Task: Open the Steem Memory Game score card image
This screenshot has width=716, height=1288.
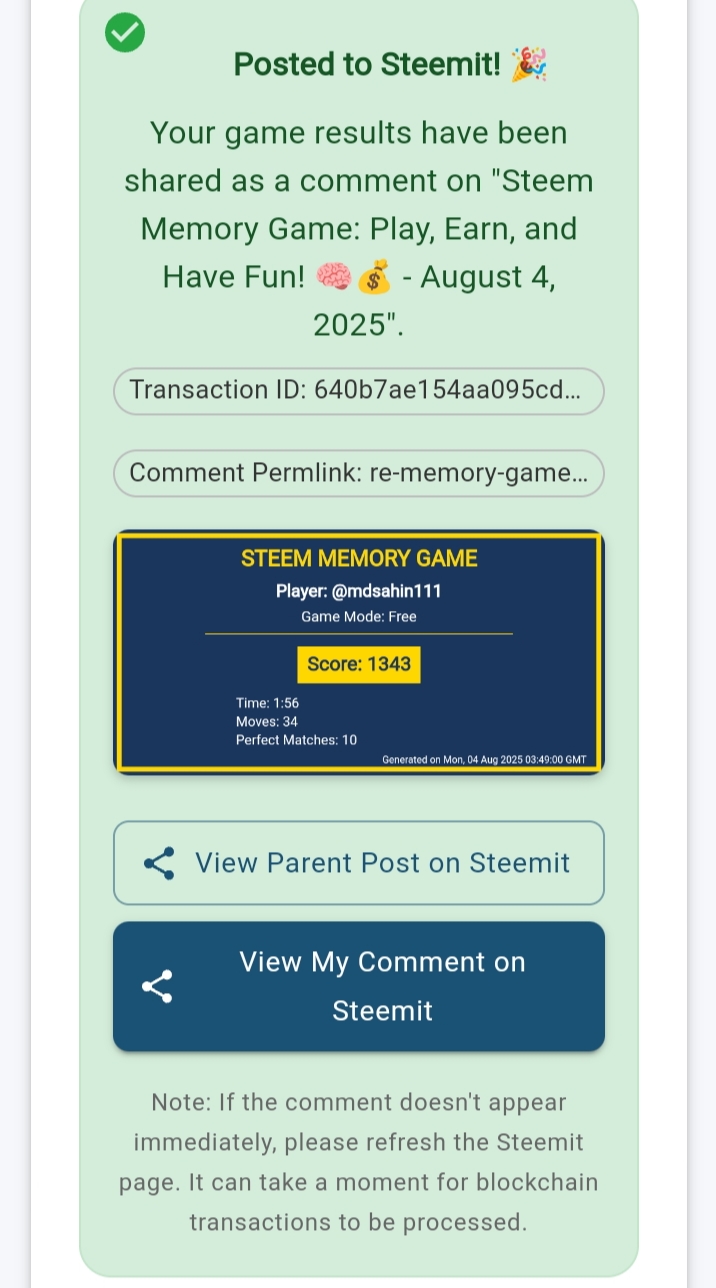Action: [358, 652]
